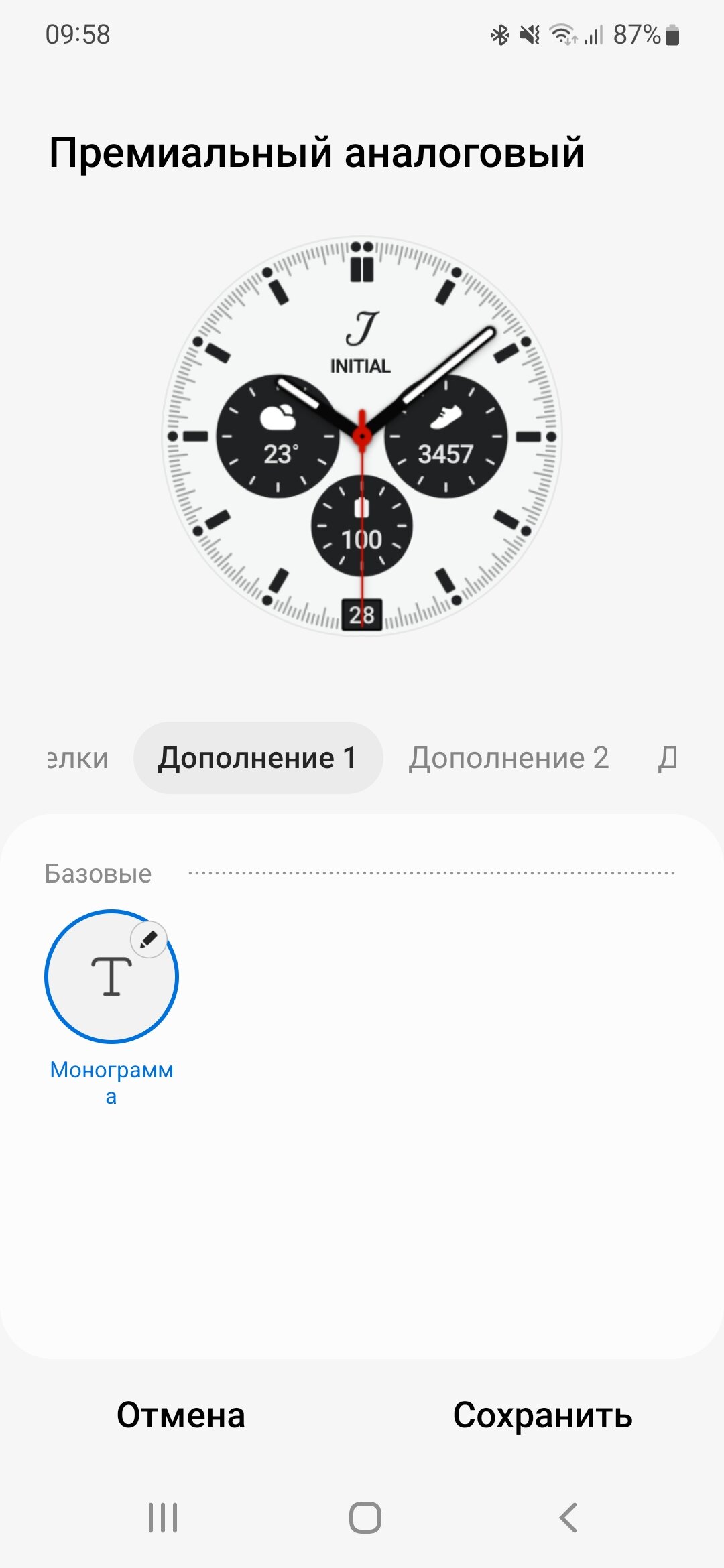Tap Отмена to discard changes

click(181, 1415)
